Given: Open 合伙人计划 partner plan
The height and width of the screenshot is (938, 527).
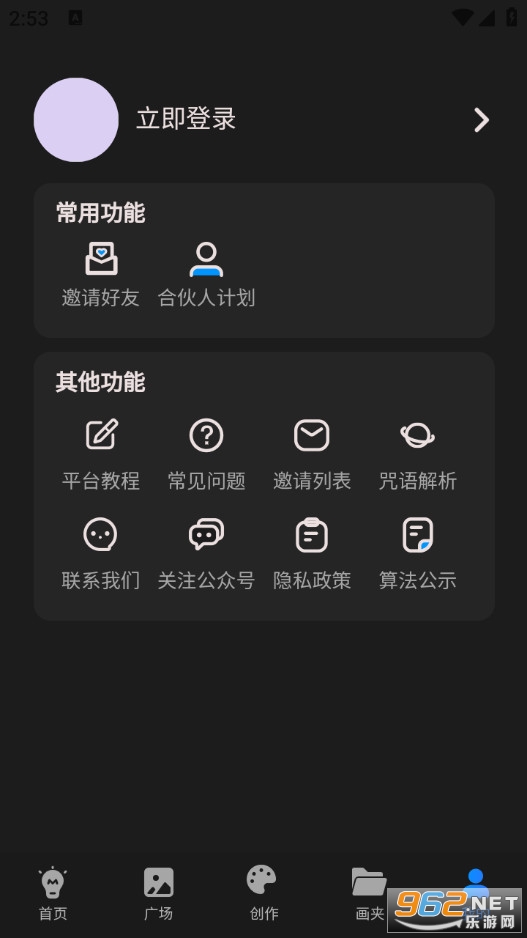Looking at the screenshot, I should click(x=206, y=275).
